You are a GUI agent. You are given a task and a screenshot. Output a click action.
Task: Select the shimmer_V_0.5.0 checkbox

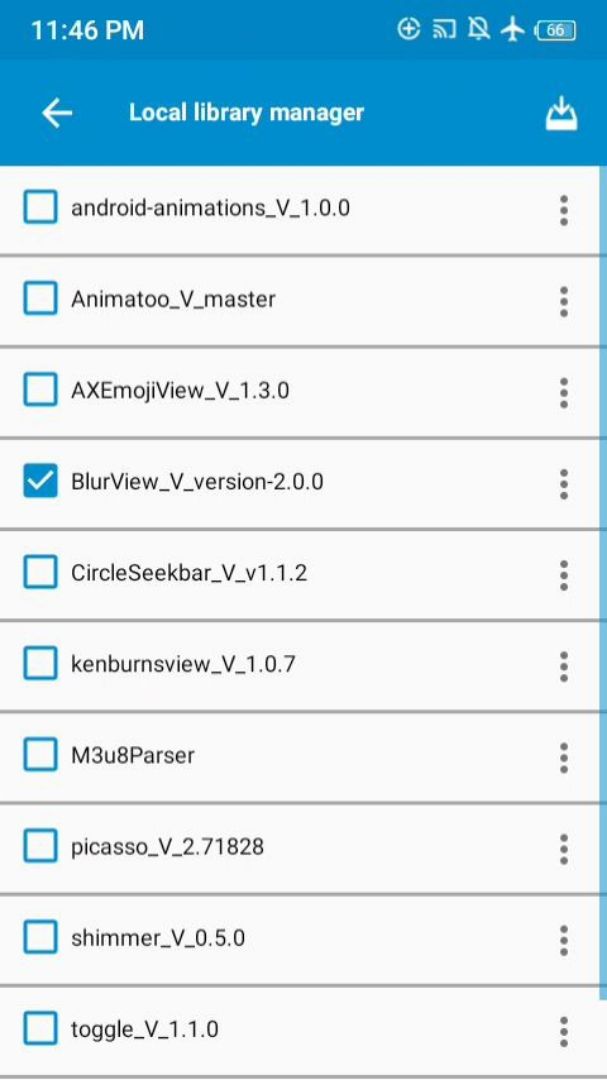coord(40,938)
